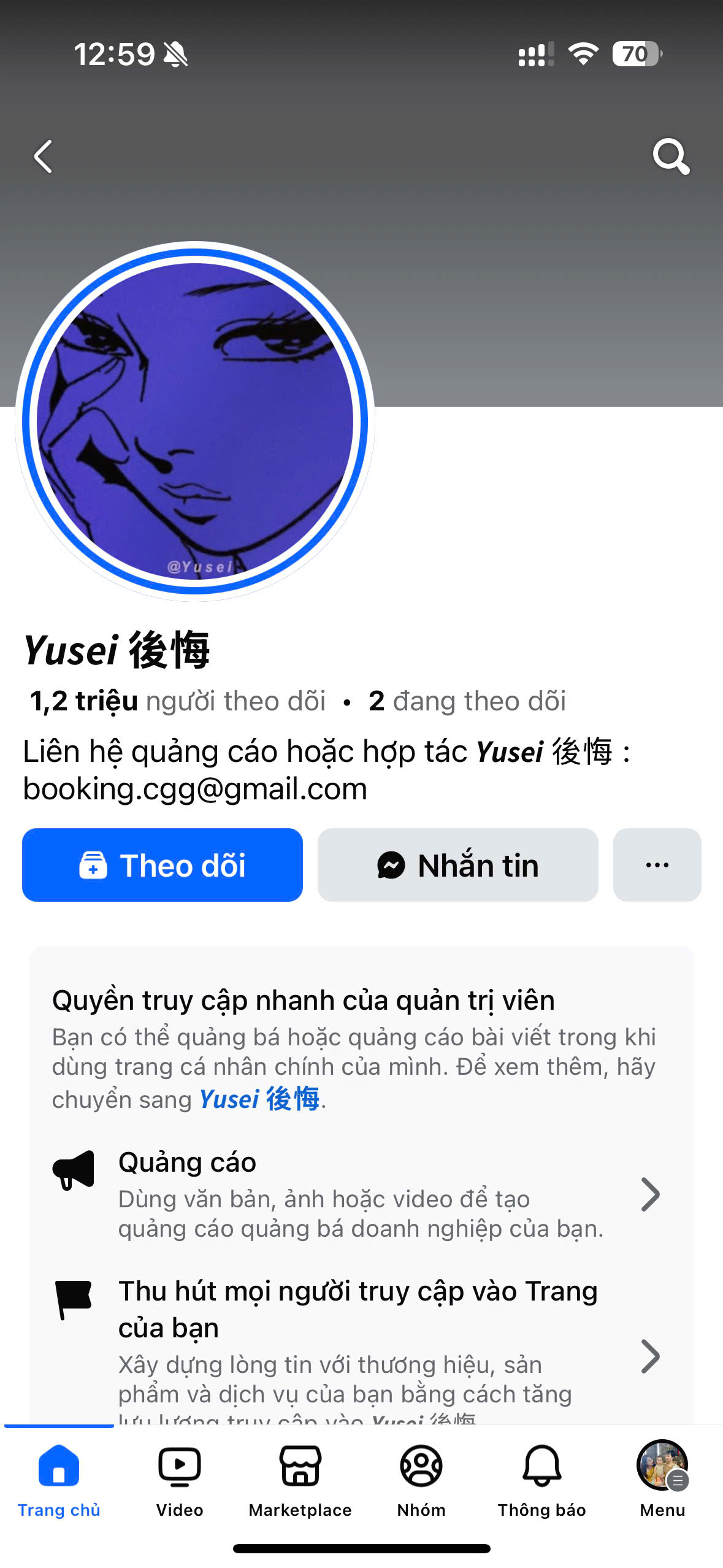
Task: Switch to the Video tab
Action: (x=179, y=1480)
